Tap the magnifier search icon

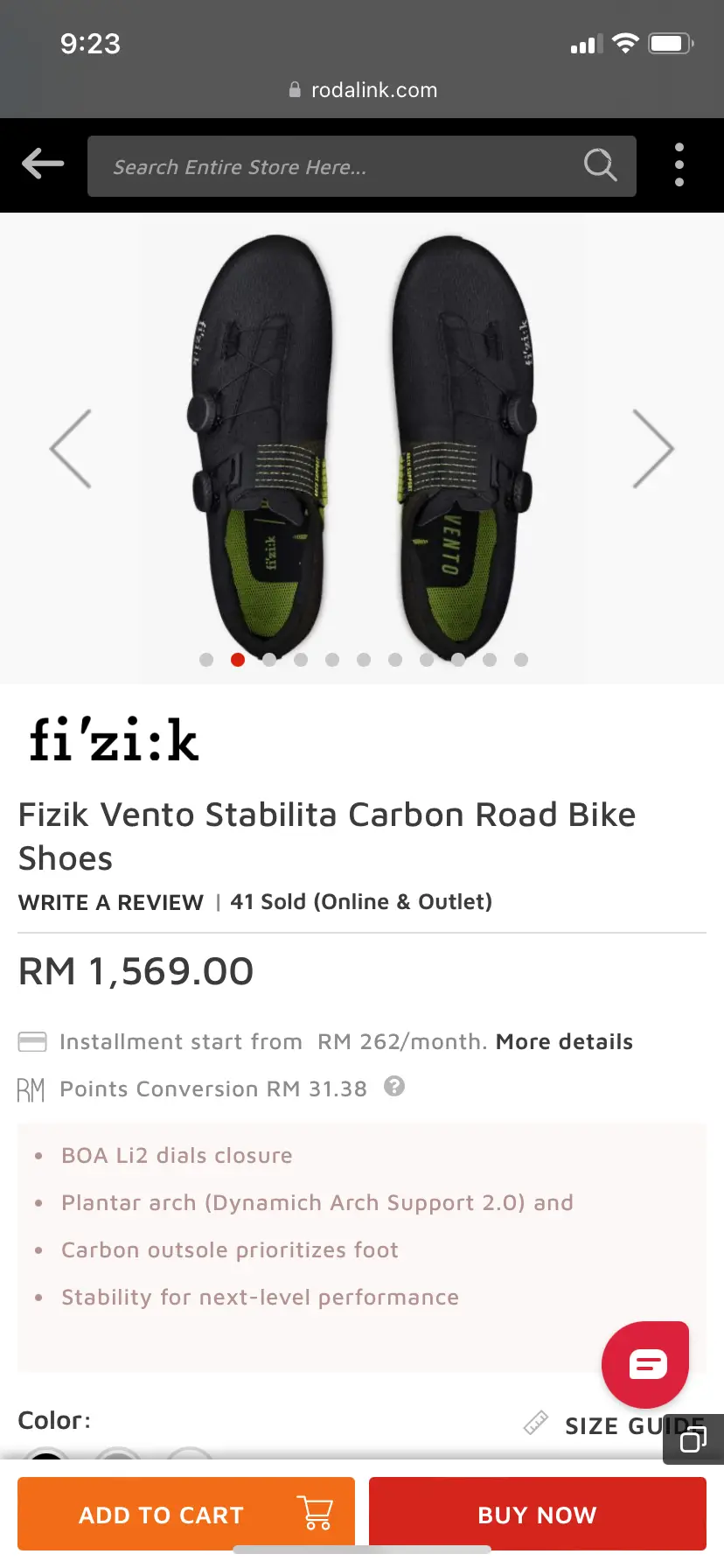pyautogui.click(x=600, y=164)
